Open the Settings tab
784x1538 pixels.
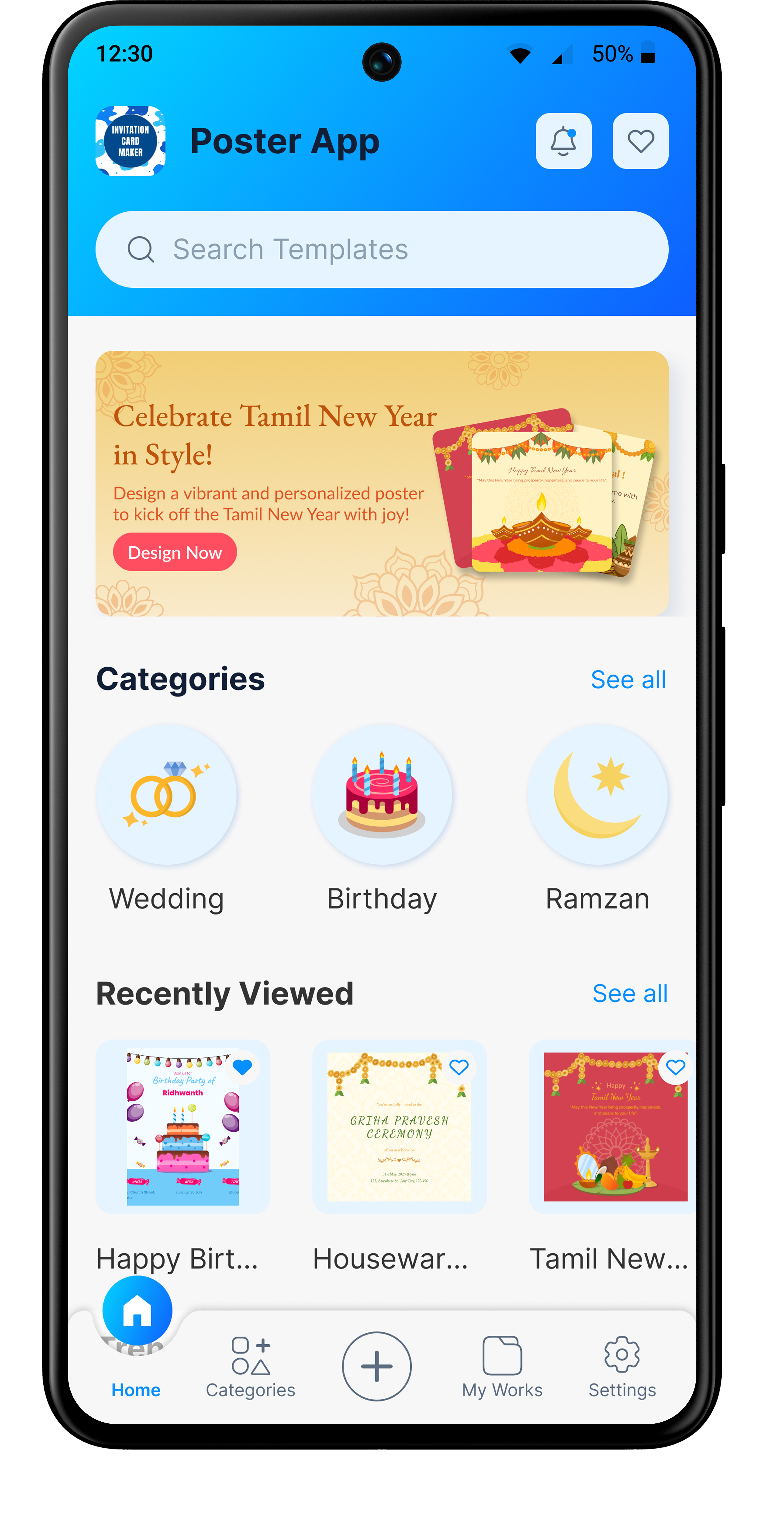(622, 1367)
